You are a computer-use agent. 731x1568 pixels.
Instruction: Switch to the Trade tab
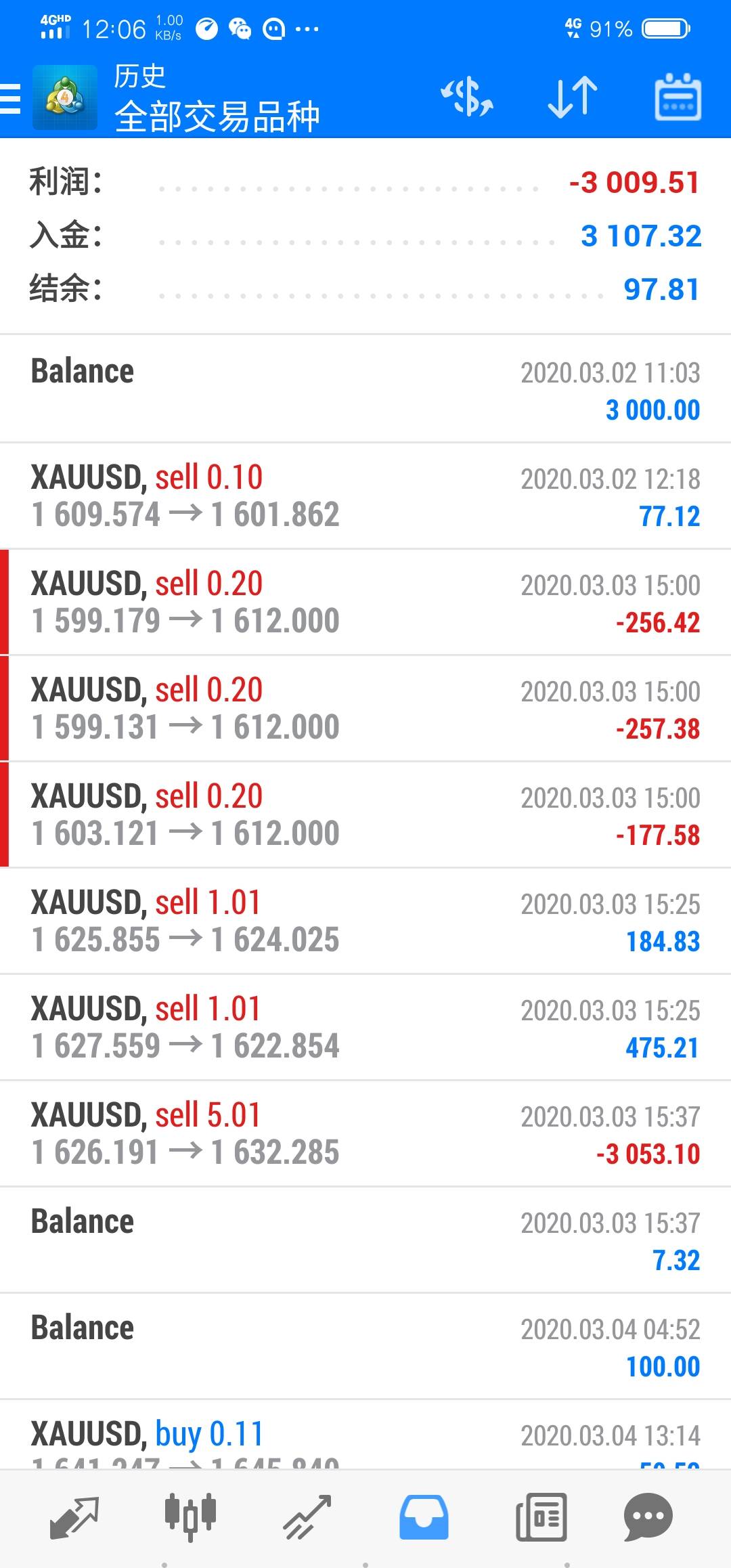[x=307, y=1517]
